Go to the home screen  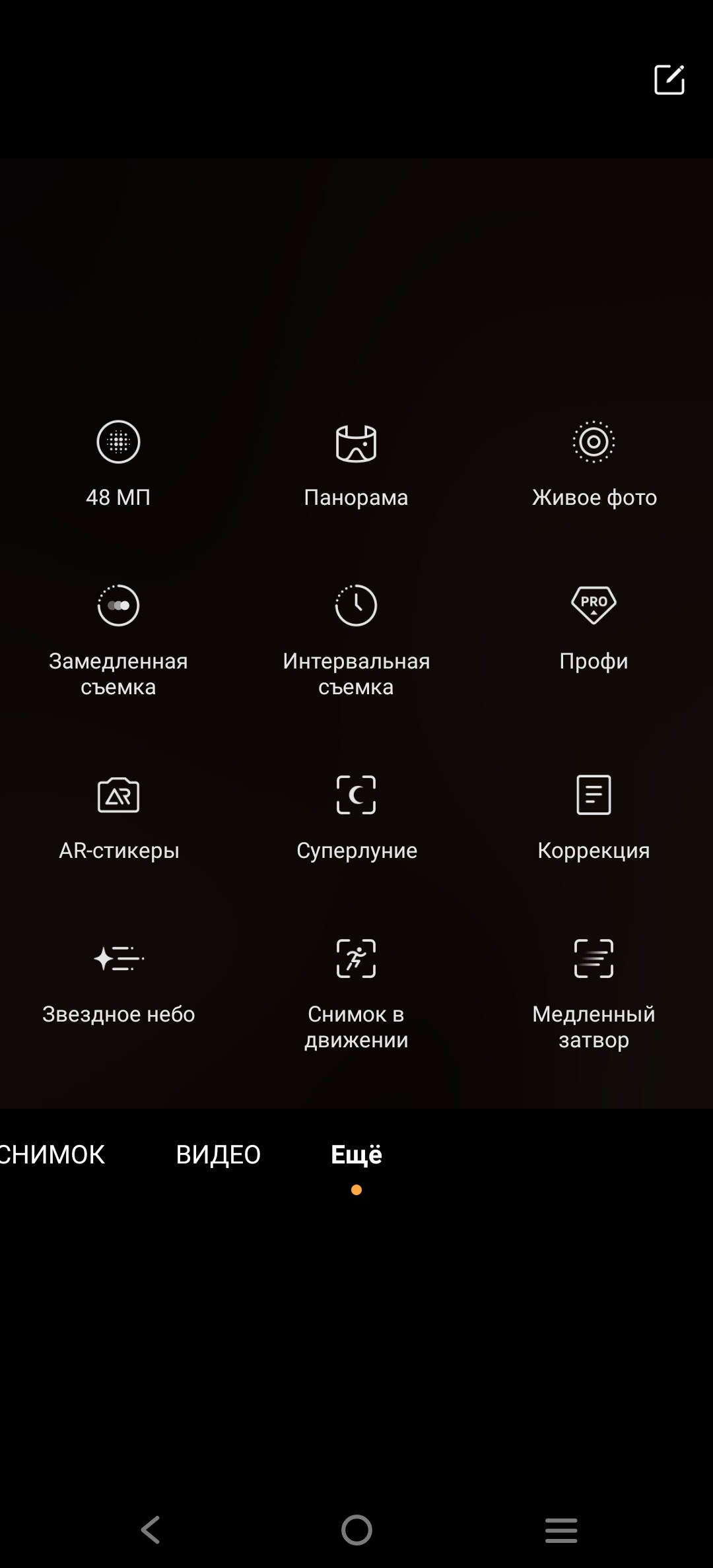[x=356, y=1530]
